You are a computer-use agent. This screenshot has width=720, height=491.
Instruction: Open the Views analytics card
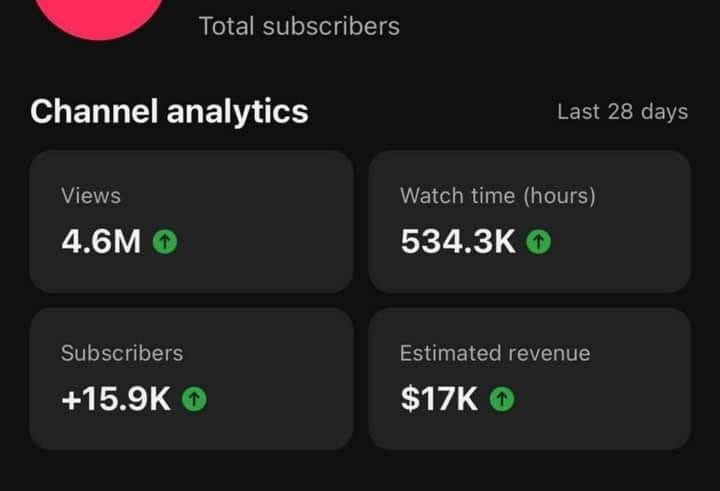(190, 221)
